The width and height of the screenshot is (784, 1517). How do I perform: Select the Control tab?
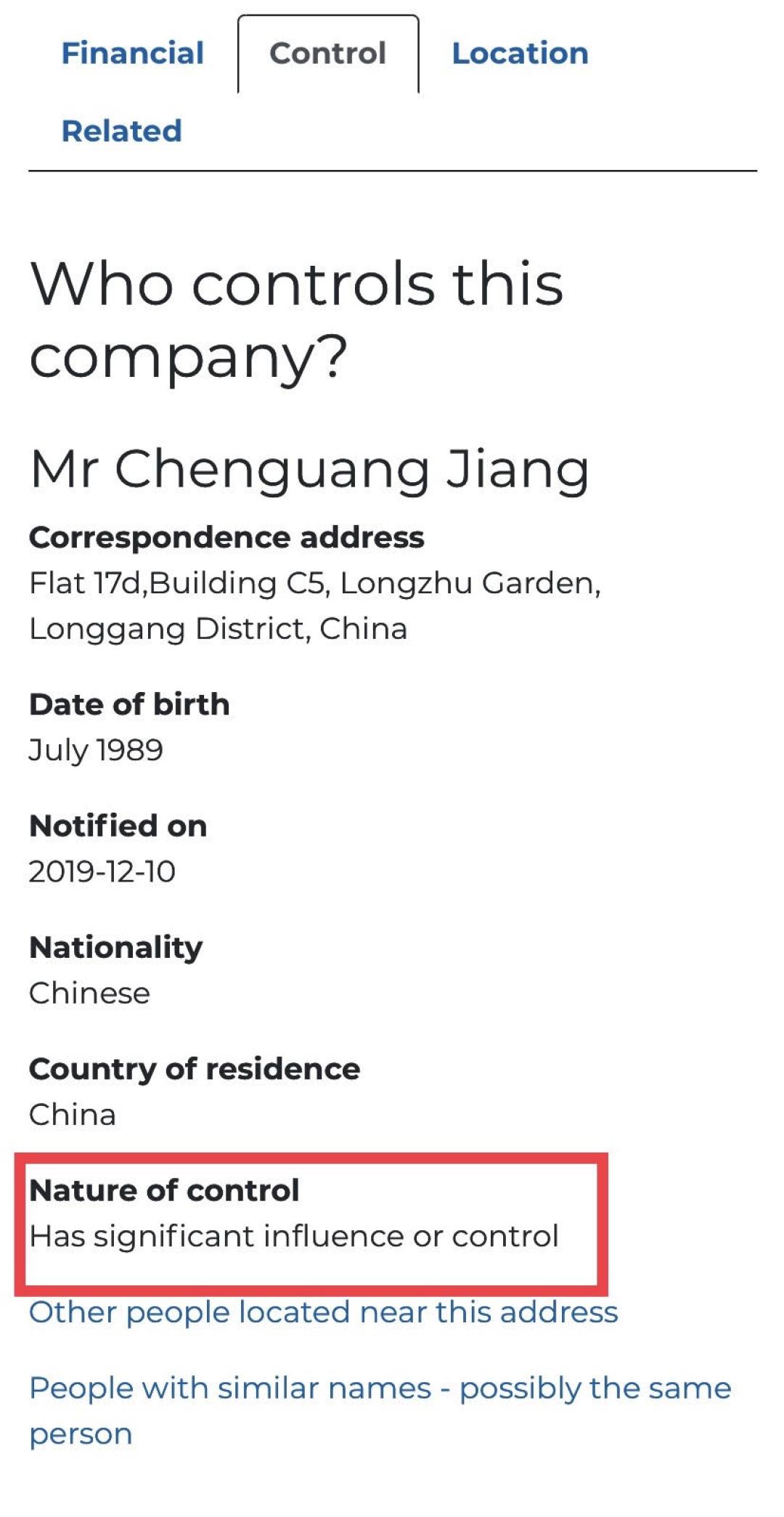(327, 54)
